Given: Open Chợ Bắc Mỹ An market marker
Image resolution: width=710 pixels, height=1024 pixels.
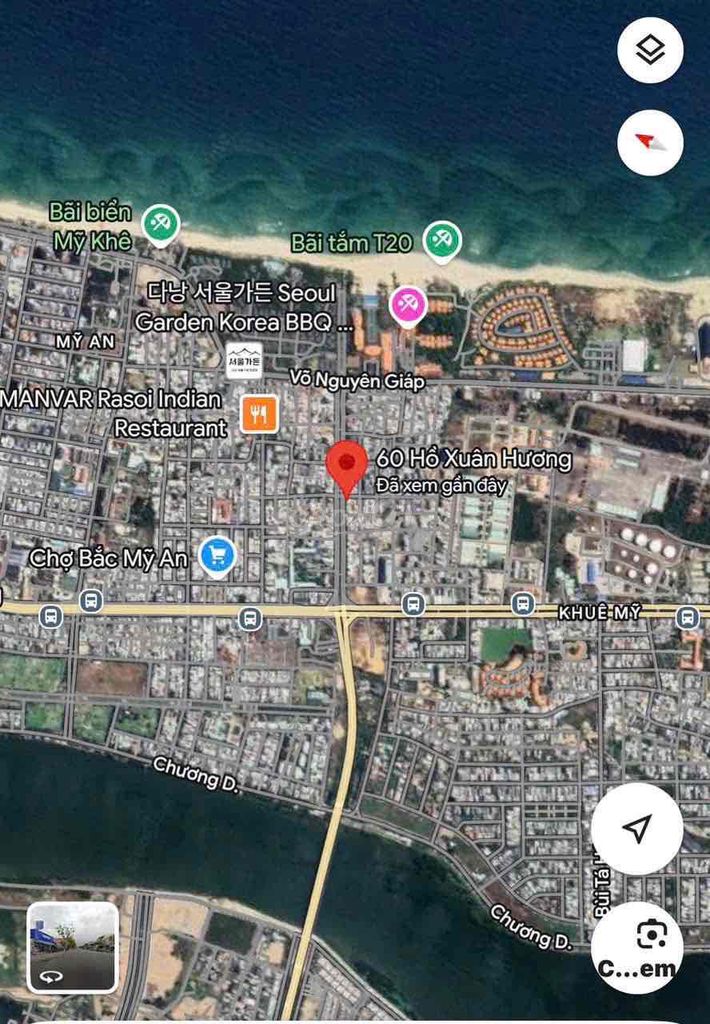Looking at the screenshot, I should (217, 556).
